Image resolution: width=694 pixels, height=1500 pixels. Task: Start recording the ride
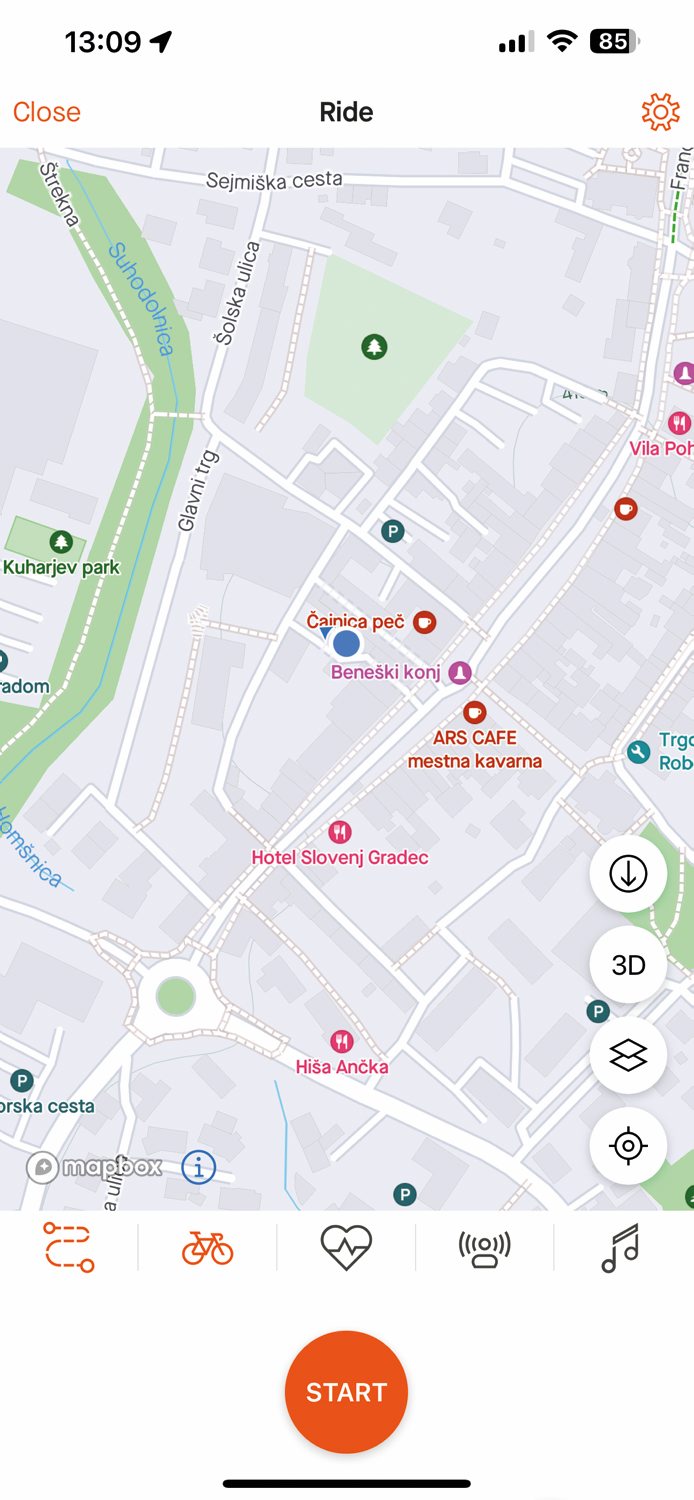[x=346, y=1391]
